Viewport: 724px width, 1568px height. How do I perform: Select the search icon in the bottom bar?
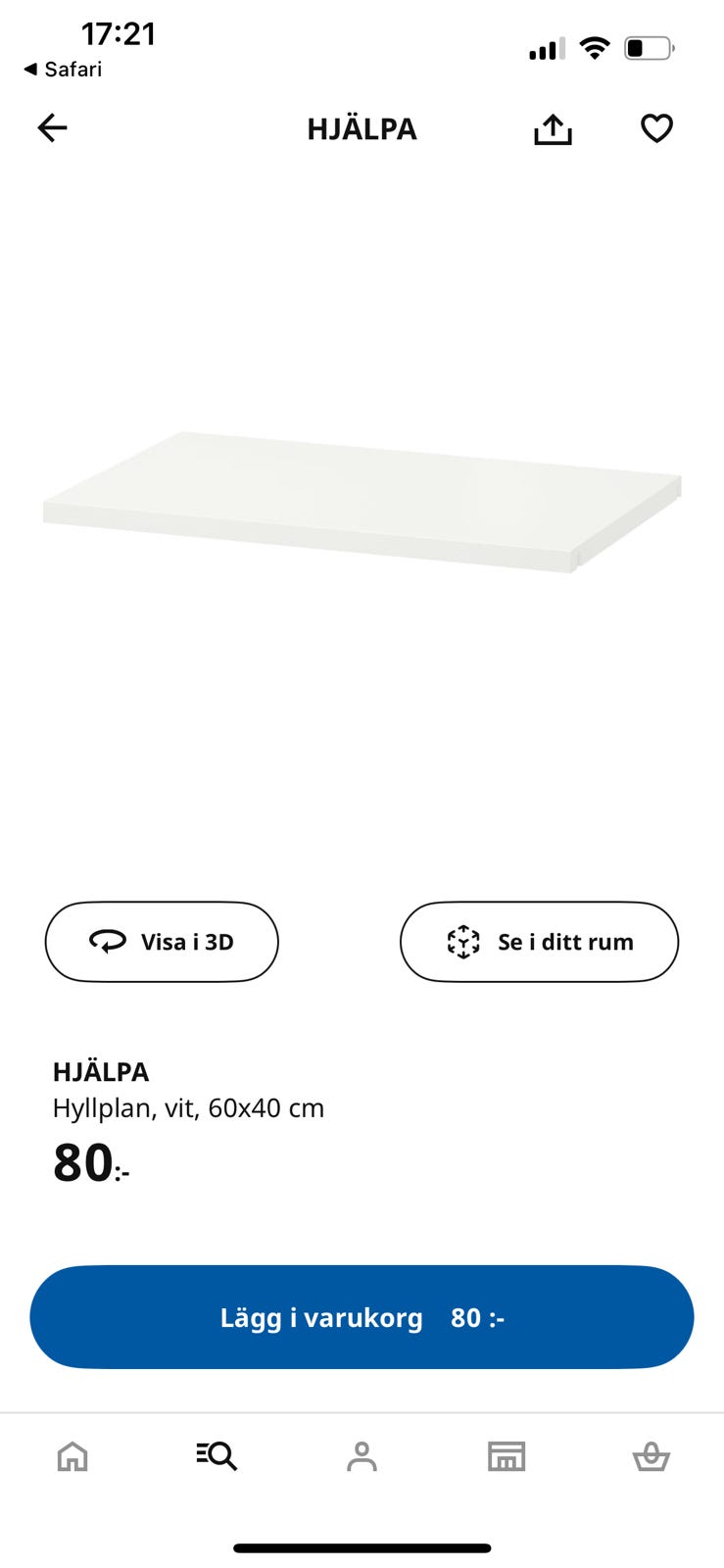[x=216, y=1457]
